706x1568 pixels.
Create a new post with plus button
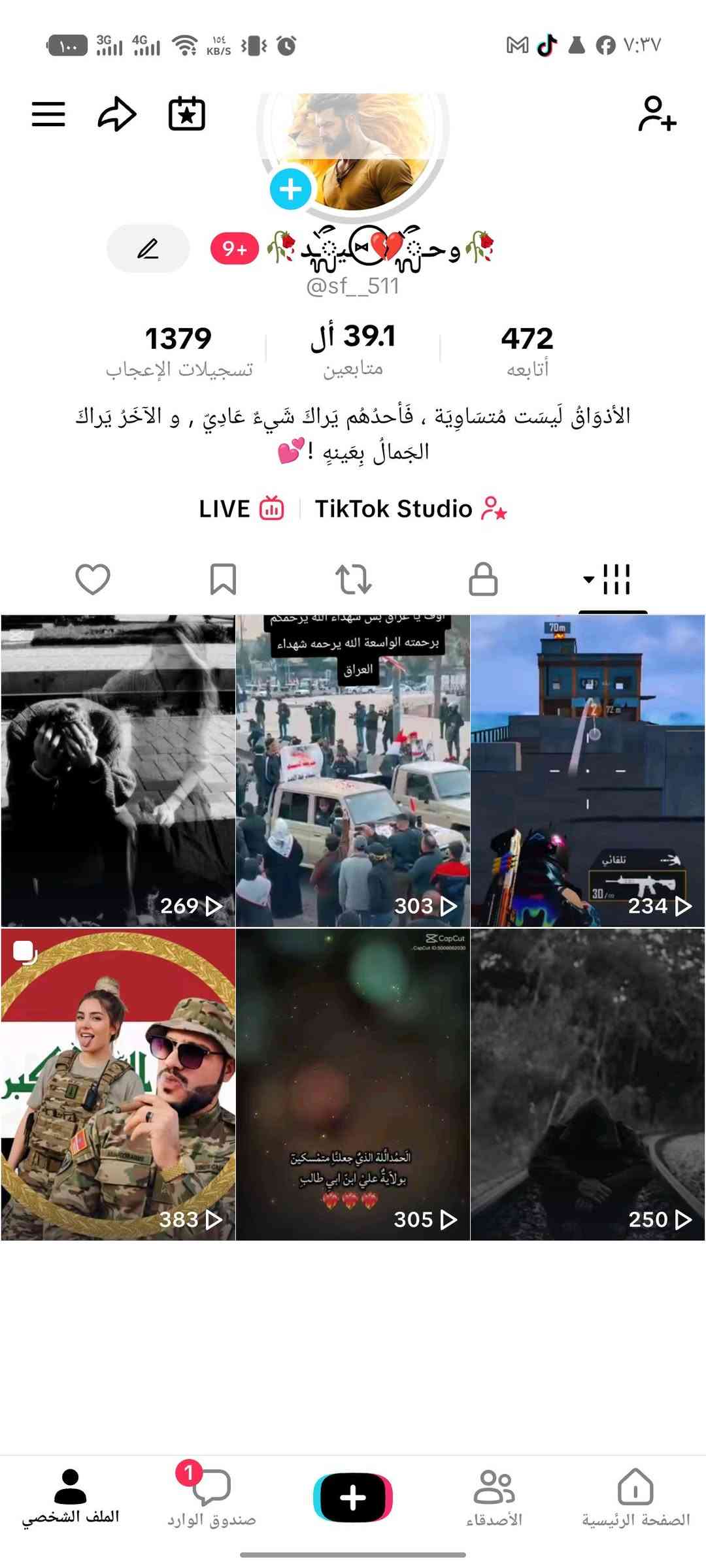353,1497
